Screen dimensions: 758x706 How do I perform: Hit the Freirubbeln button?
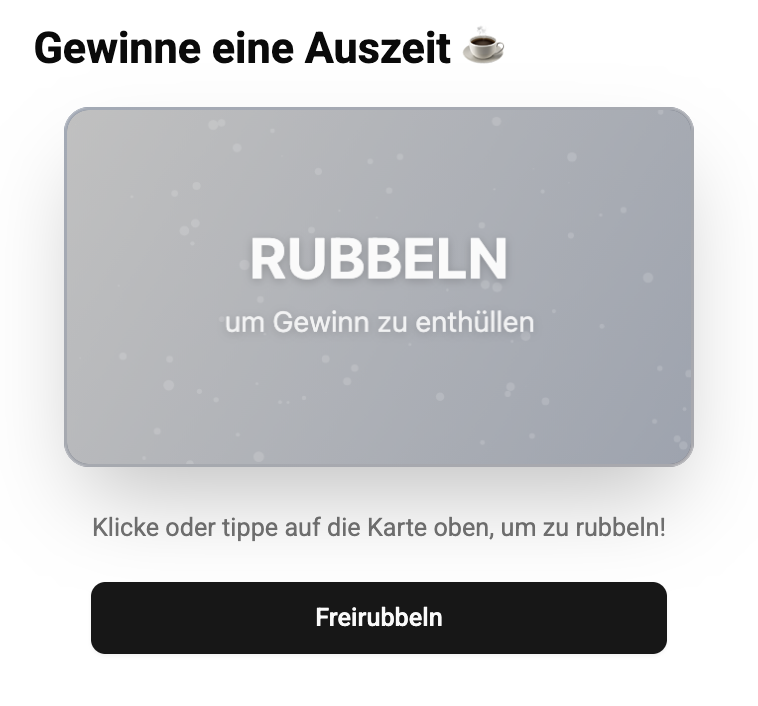pyautogui.click(x=378, y=617)
